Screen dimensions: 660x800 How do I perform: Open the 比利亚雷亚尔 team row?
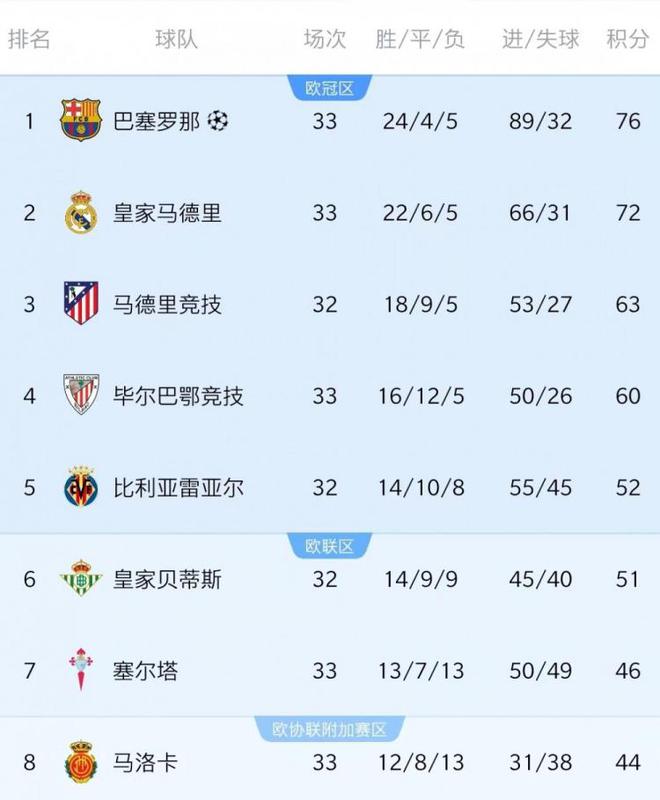[178, 488]
